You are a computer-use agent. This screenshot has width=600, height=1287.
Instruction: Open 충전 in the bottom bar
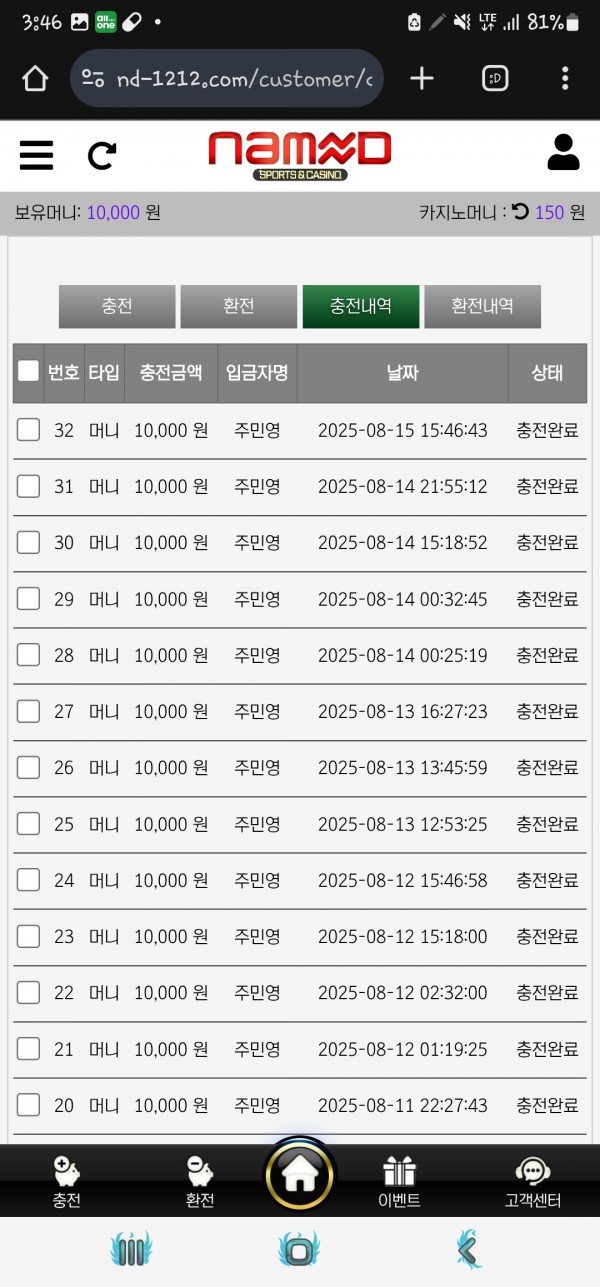coord(67,1181)
